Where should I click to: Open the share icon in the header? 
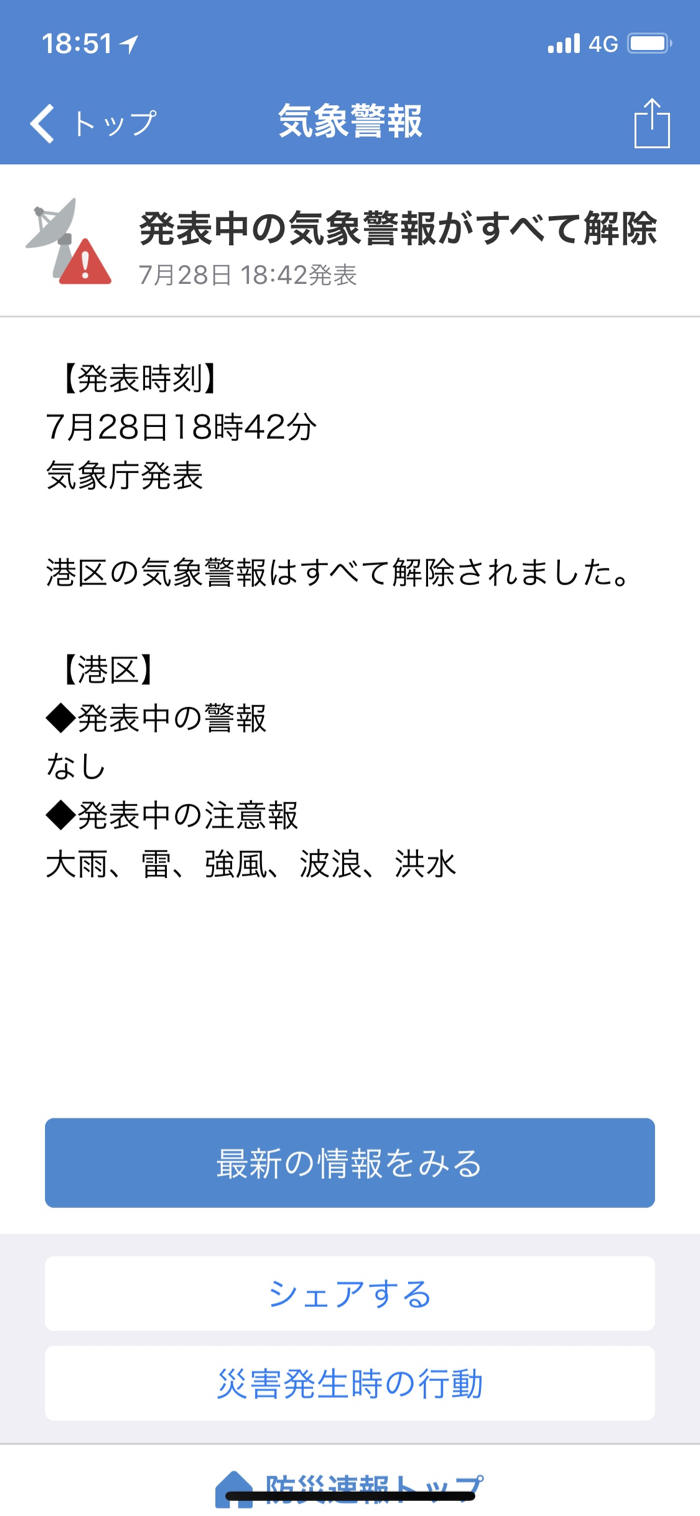coord(651,124)
